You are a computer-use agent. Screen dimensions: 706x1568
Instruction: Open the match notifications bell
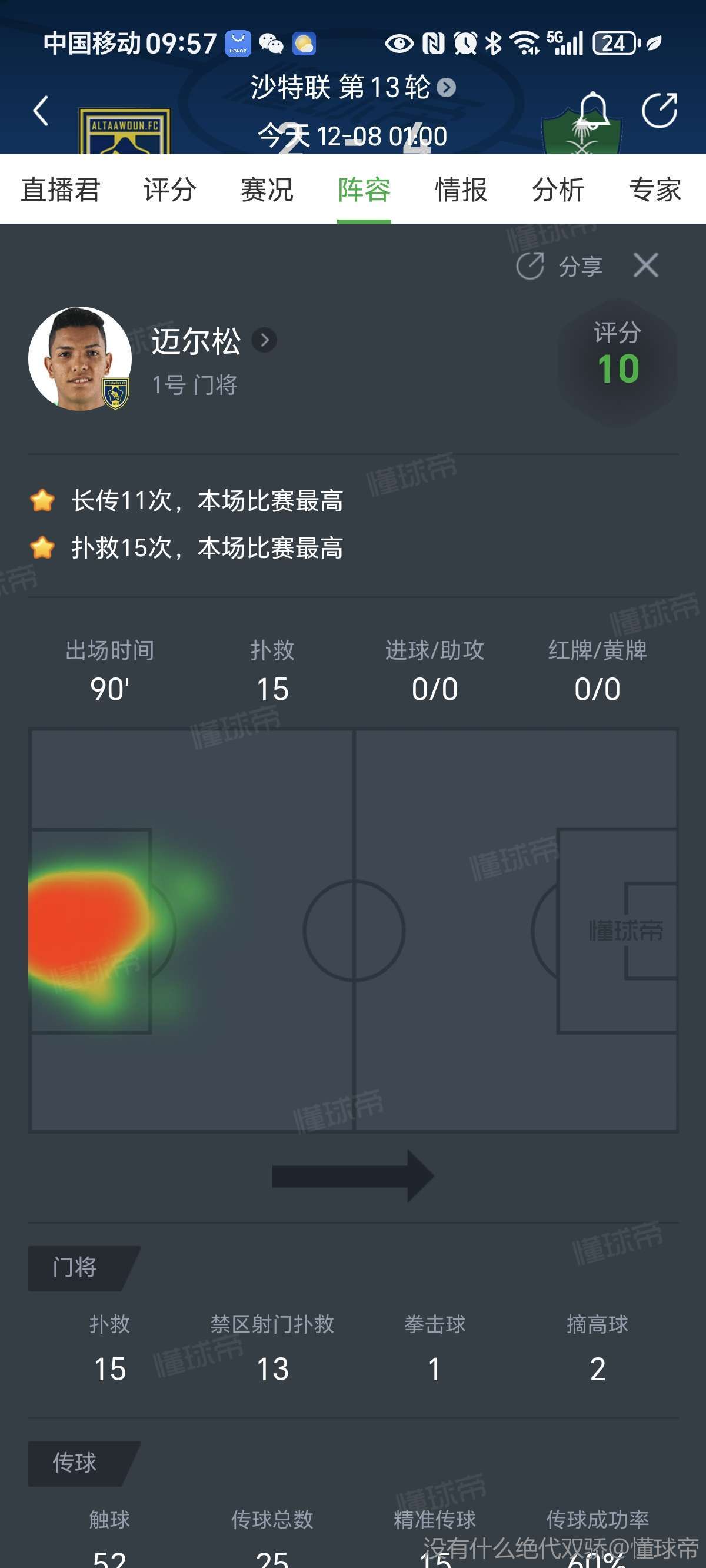click(593, 110)
